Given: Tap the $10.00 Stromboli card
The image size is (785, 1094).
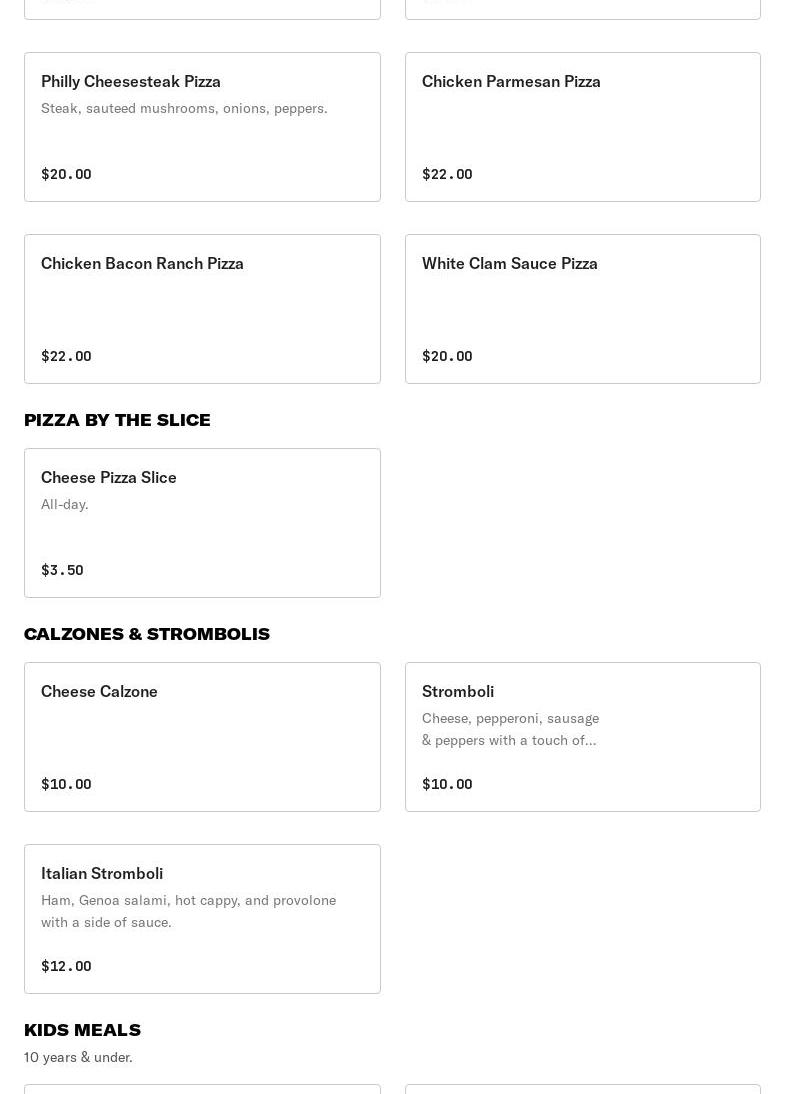Looking at the screenshot, I should [582, 737].
